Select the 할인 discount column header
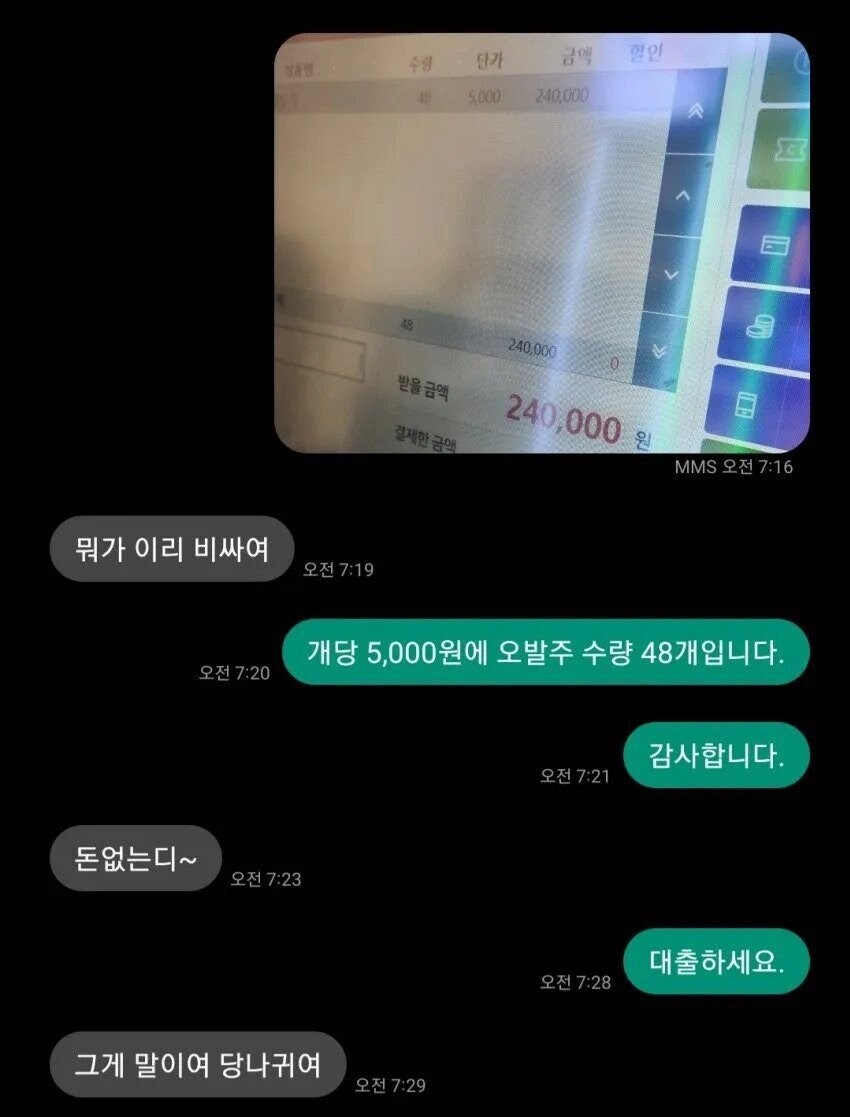Screen dimensions: 850x1117 (644, 55)
